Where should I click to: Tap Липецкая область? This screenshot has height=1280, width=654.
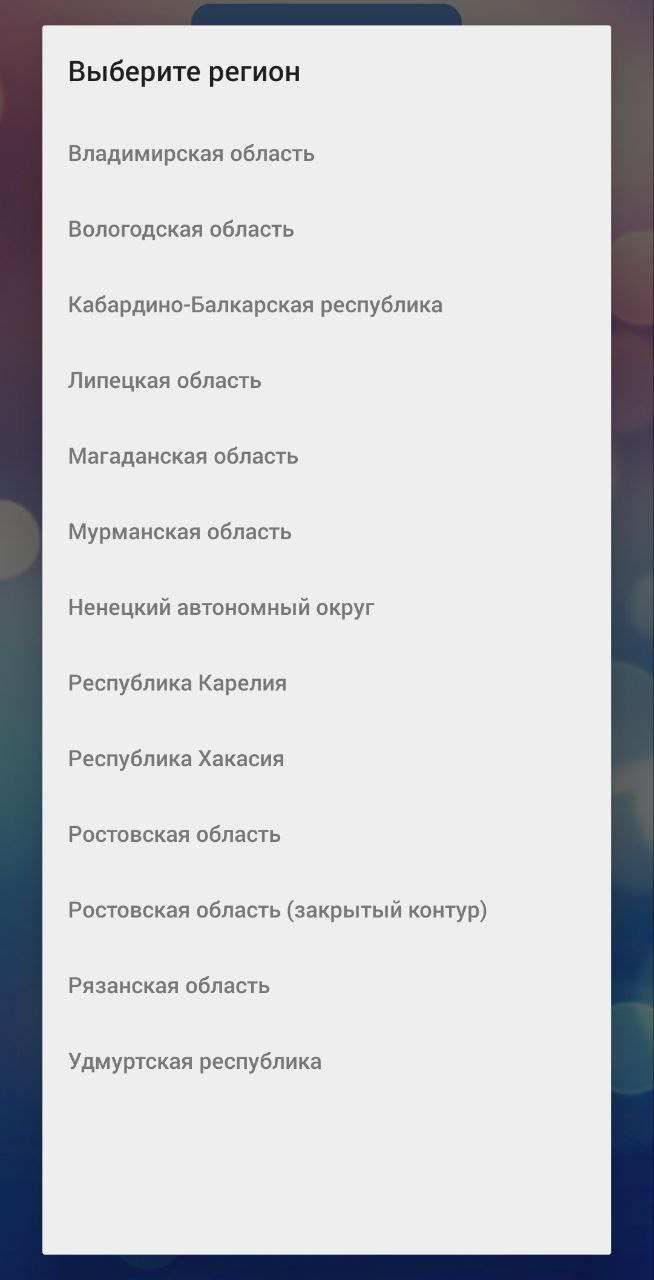[326, 381]
